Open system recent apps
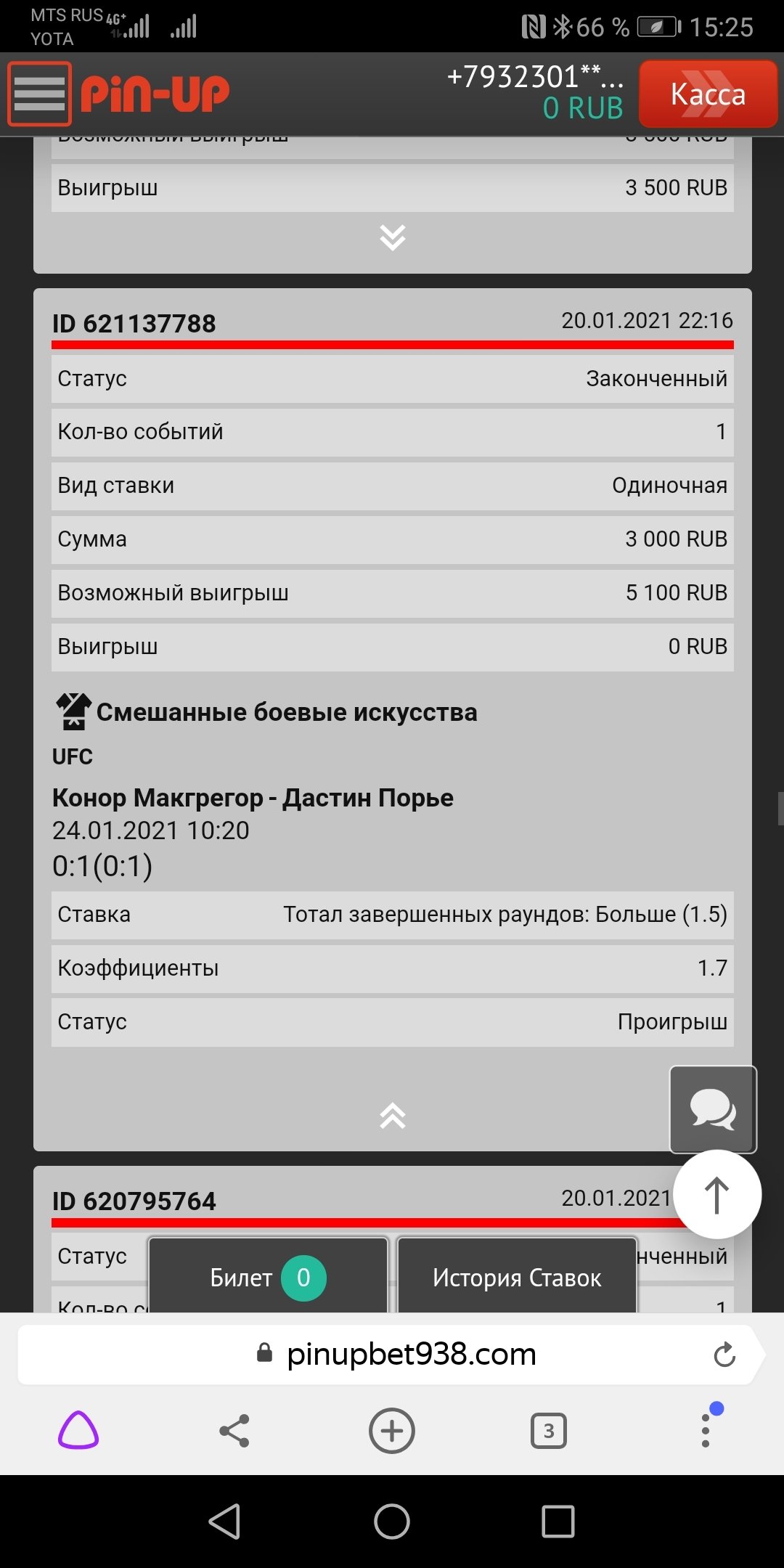The image size is (784, 1568). click(x=558, y=1521)
